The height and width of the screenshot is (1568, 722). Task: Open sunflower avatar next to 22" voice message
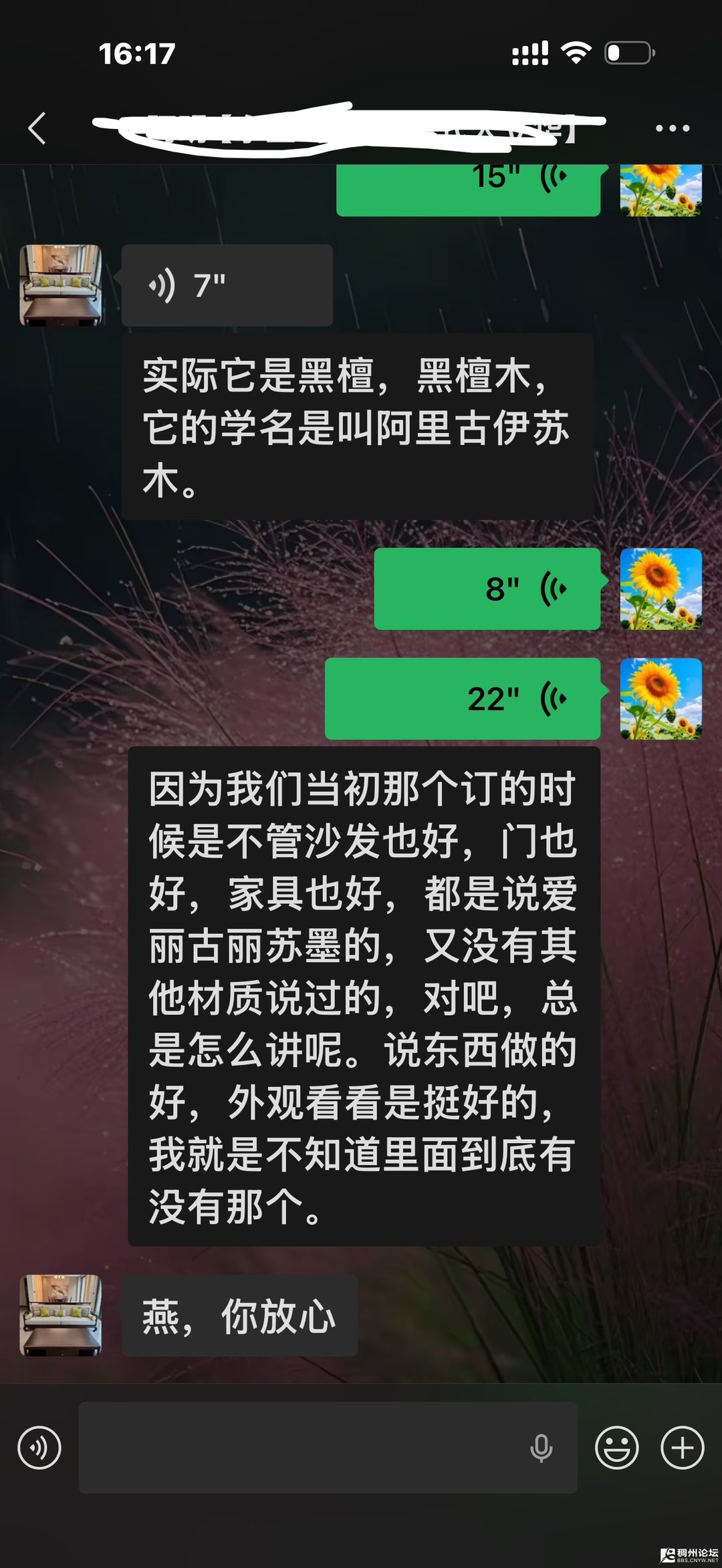coord(660,698)
